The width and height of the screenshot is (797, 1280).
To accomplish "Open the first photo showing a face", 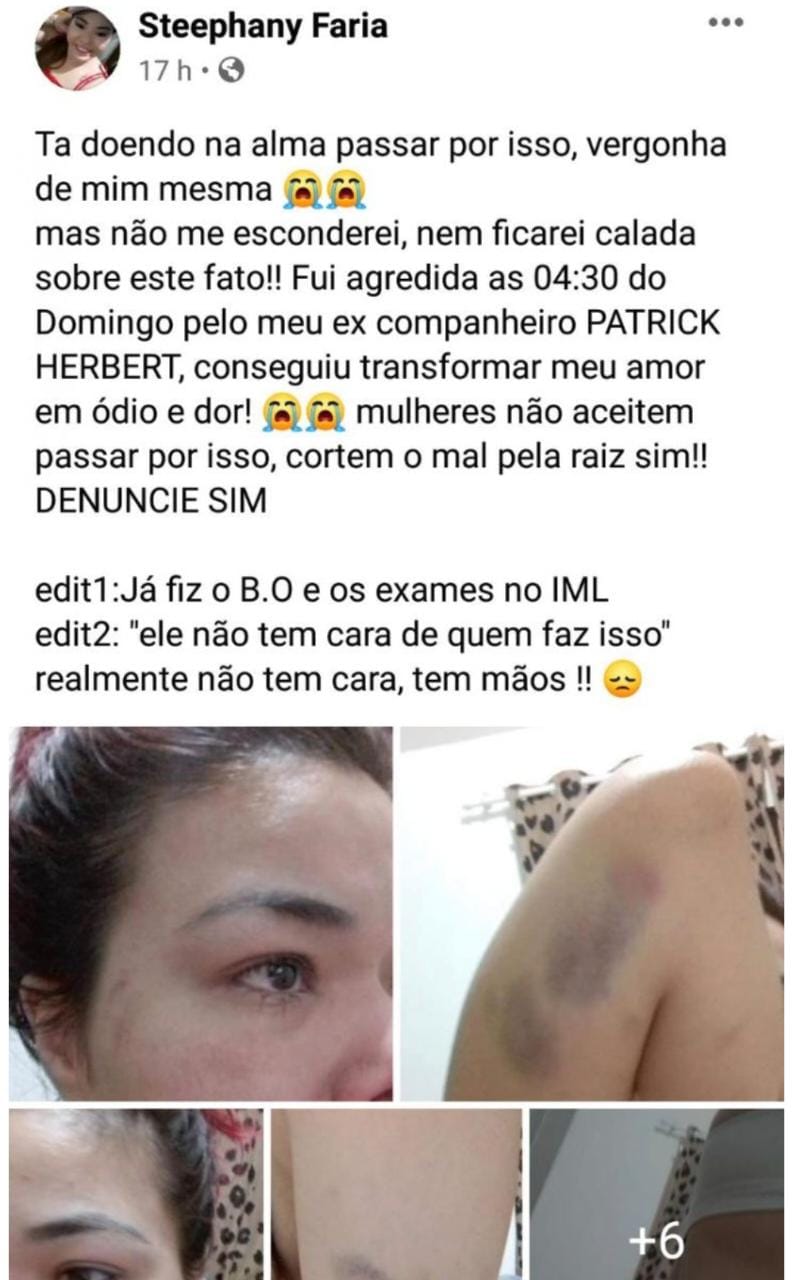I will 200,913.
